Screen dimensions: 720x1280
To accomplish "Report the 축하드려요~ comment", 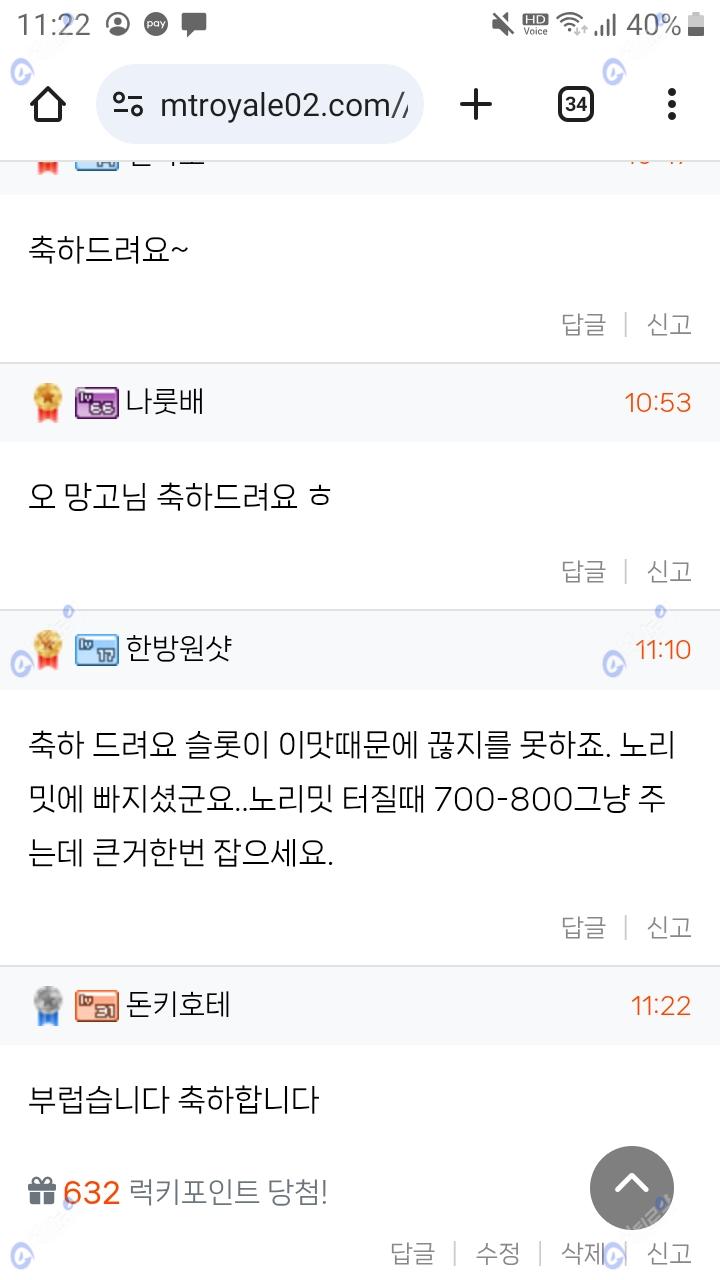I will [669, 324].
